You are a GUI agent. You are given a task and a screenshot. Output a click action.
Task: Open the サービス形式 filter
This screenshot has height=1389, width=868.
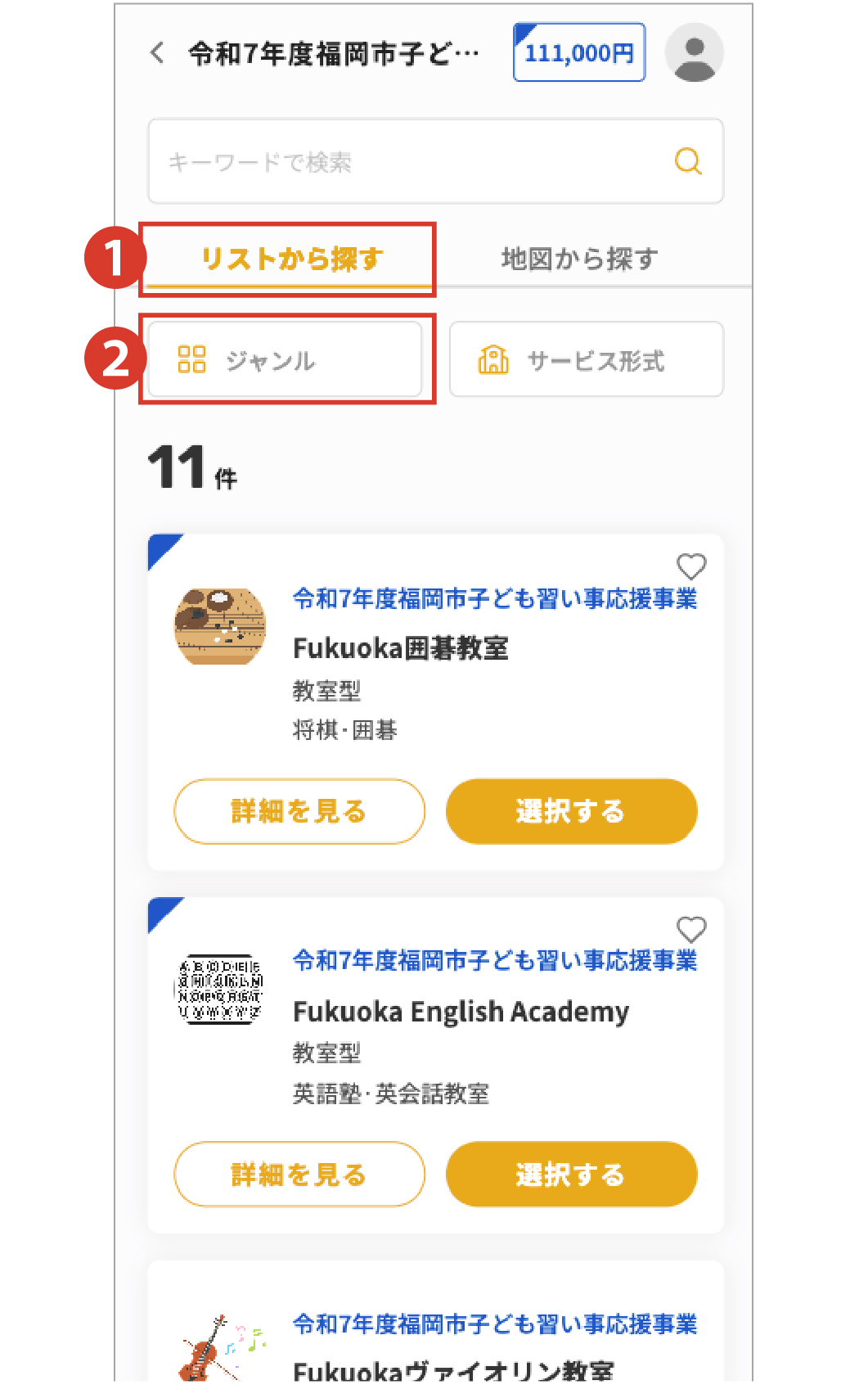coord(586,360)
